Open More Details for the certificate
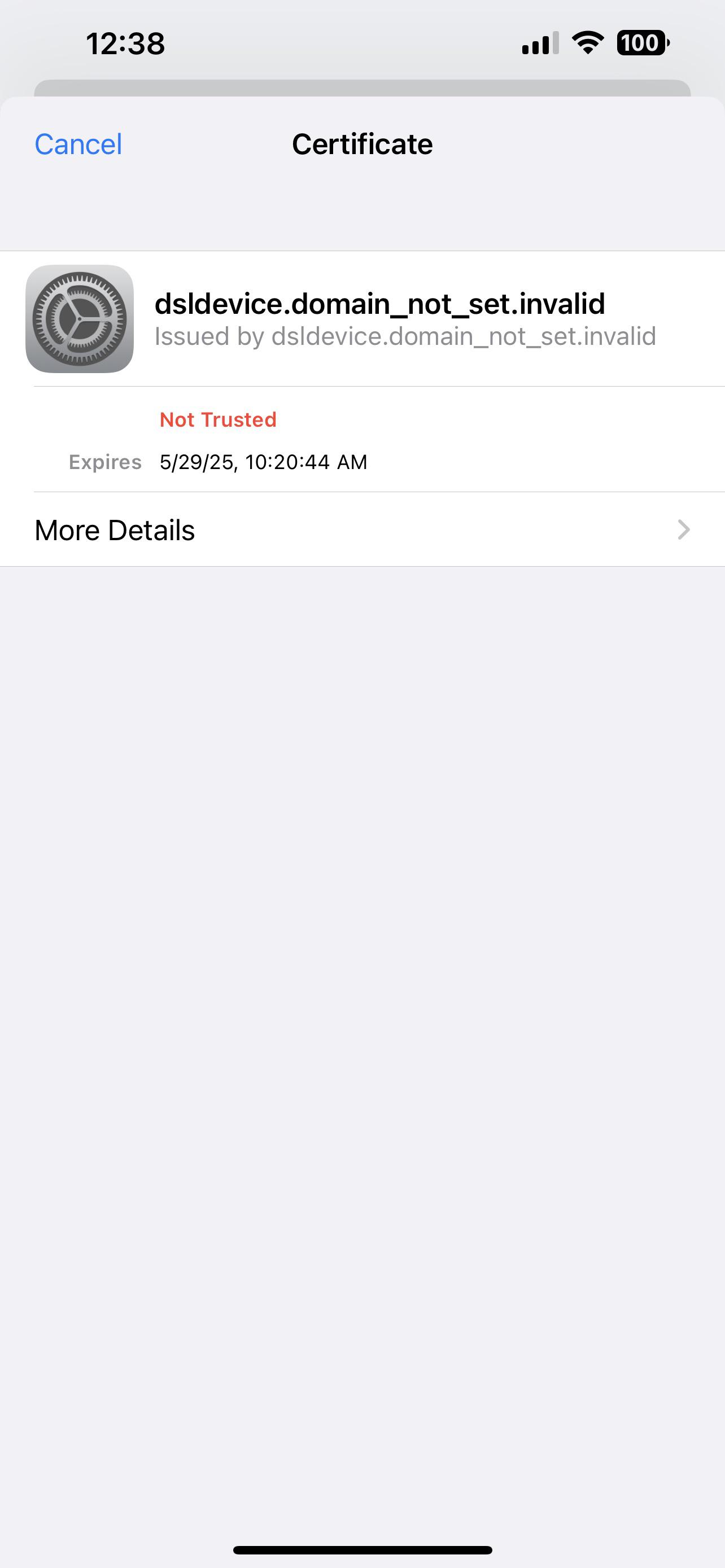Viewport: 725px width, 1568px height. [x=362, y=529]
